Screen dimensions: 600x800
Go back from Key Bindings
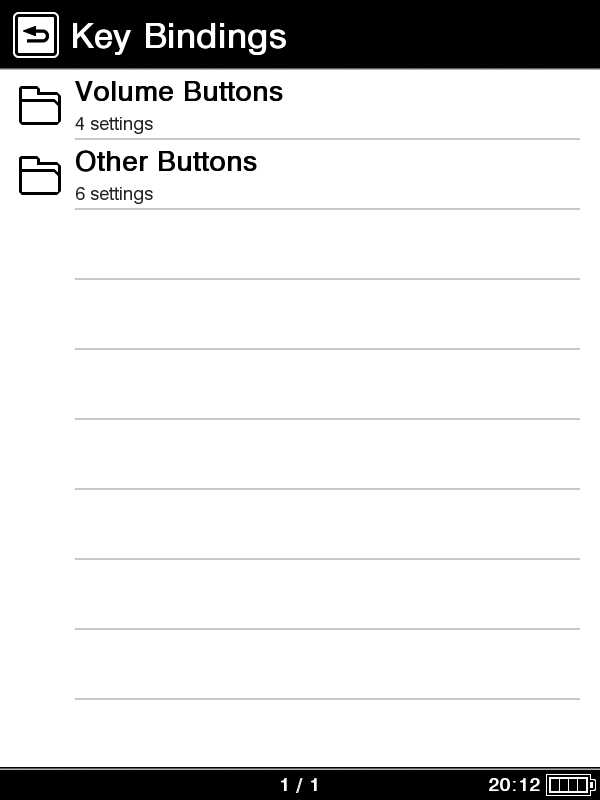36,35
